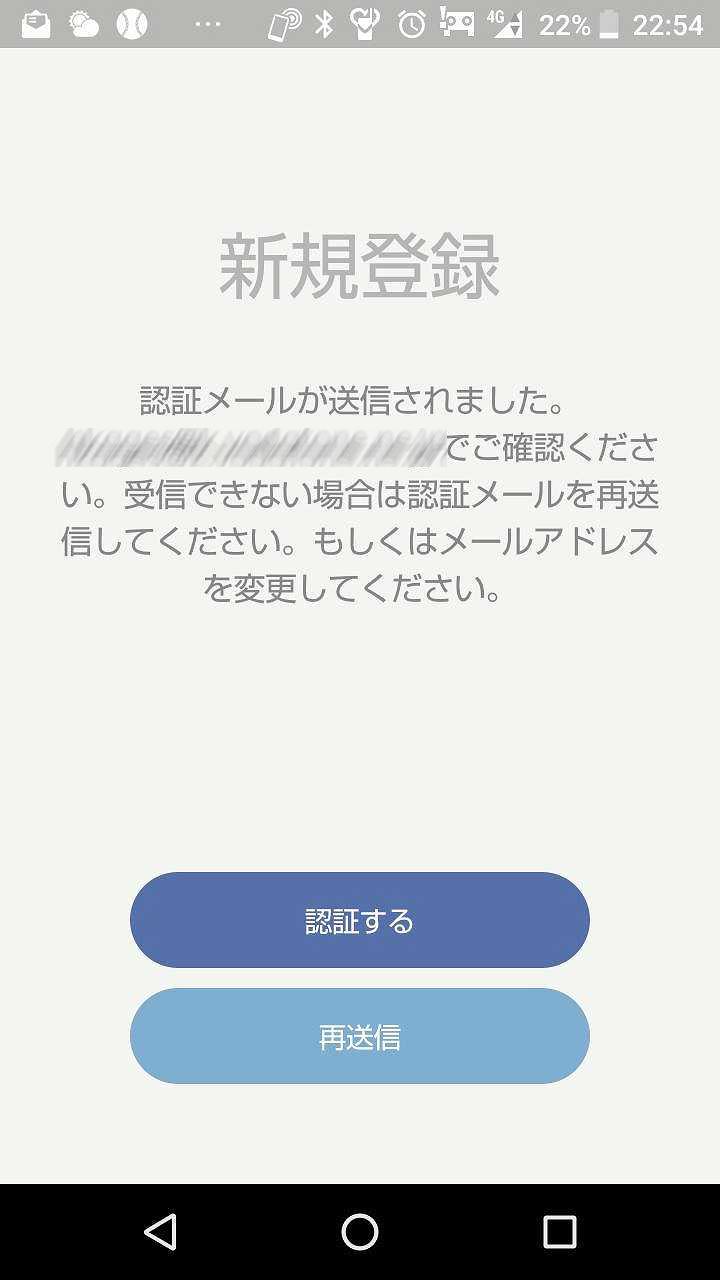The height and width of the screenshot is (1280, 720).
Task: Return to the home screen
Action: (359, 1232)
